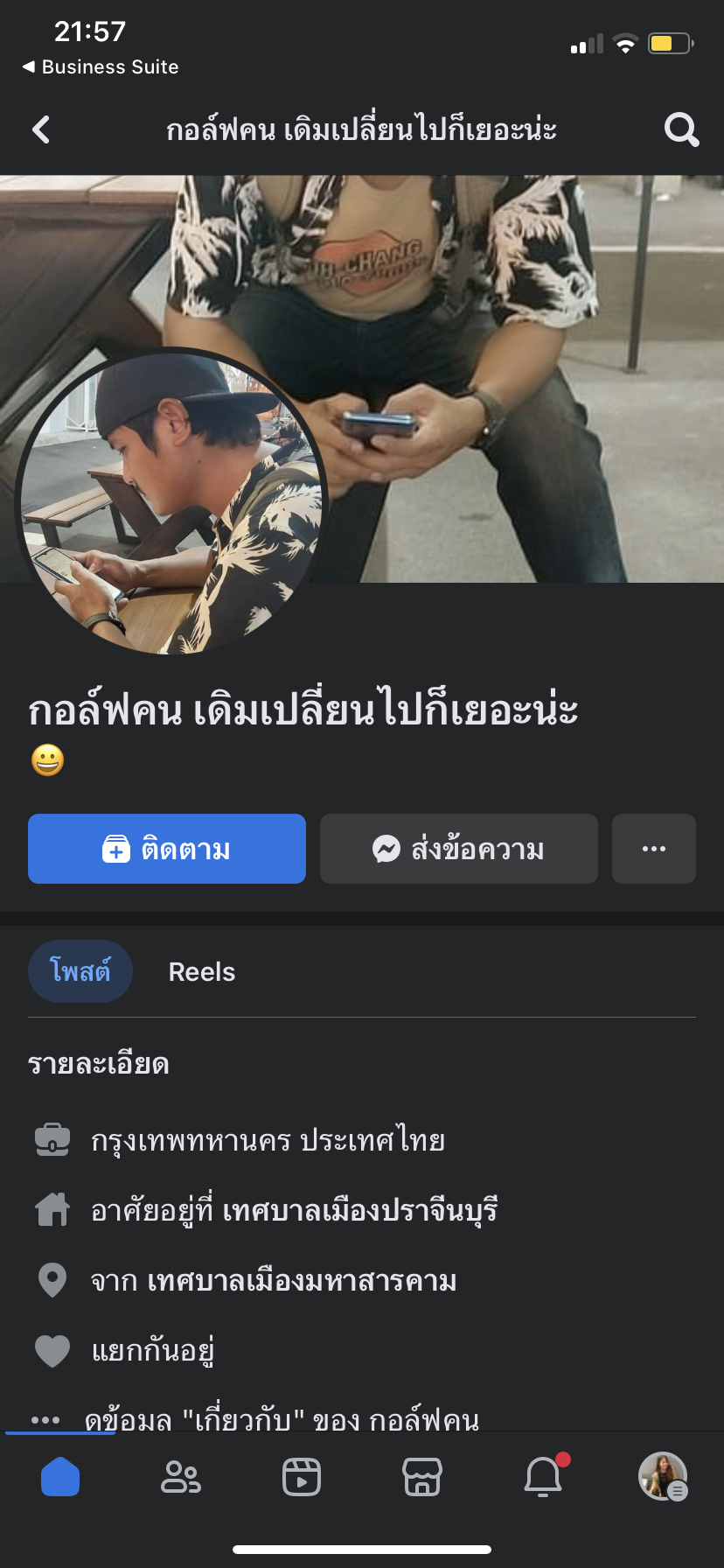724x1568 pixels.
Task: Open current city เทศบาลเมืองปราจีนบุรี
Action: [360, 1211]
